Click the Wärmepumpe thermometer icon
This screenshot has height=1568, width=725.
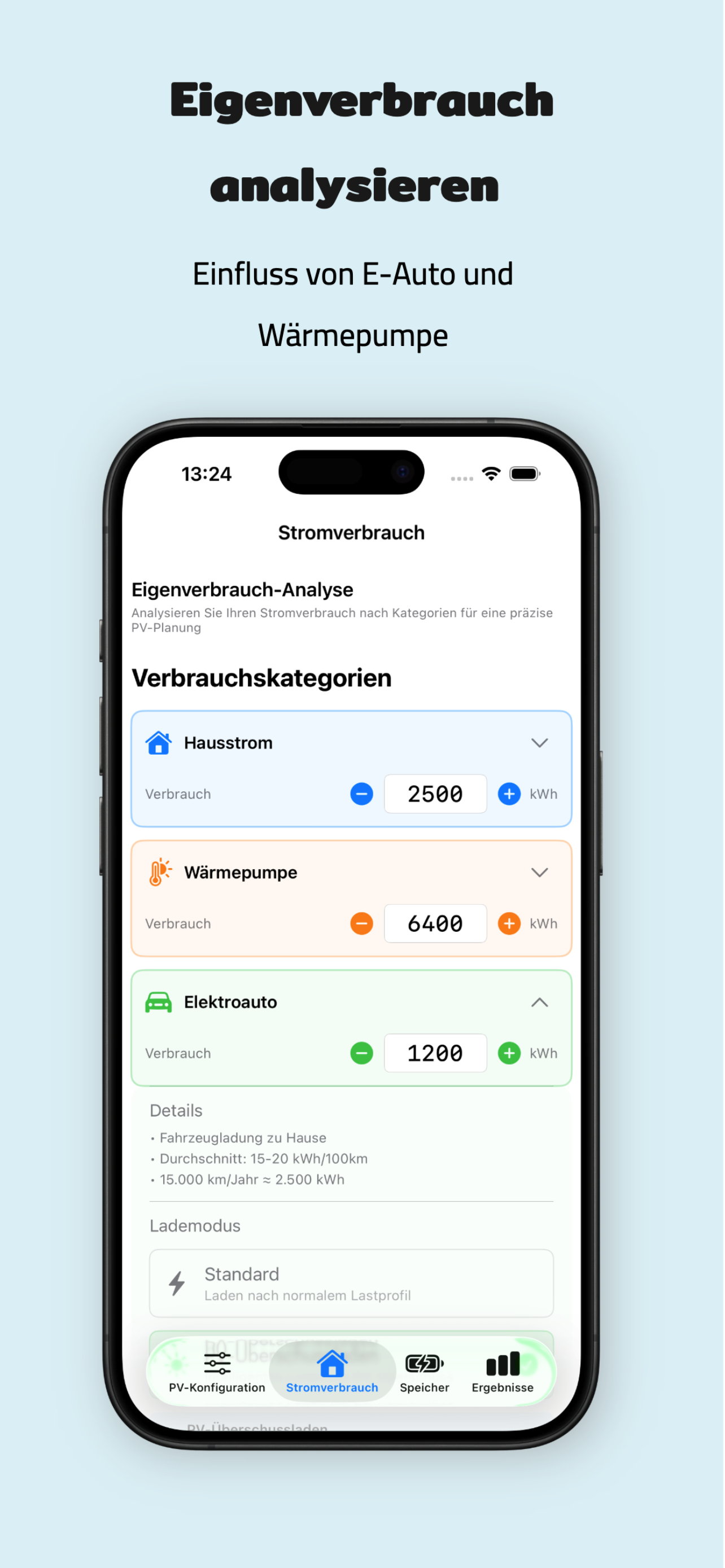coord(159,871)
